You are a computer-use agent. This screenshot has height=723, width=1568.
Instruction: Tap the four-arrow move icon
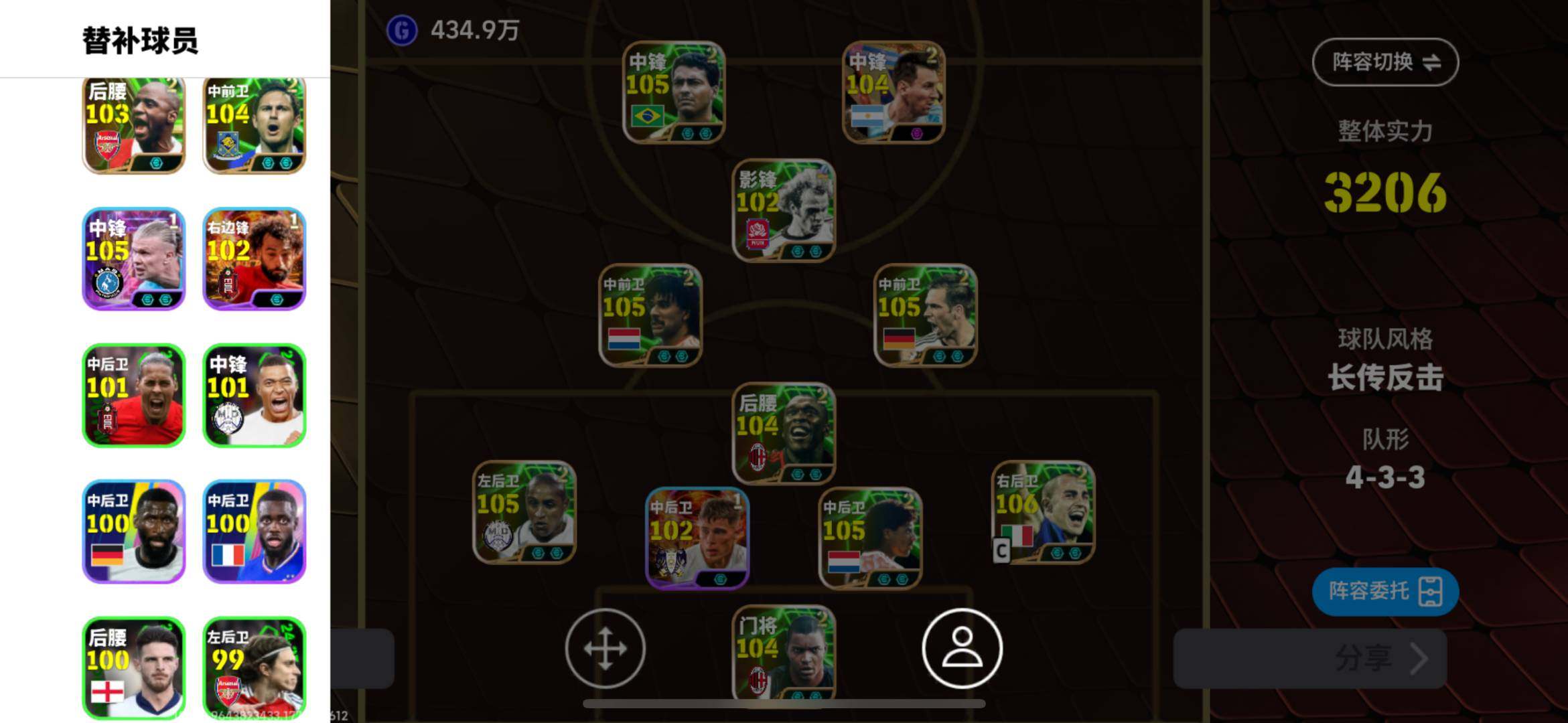605,648
